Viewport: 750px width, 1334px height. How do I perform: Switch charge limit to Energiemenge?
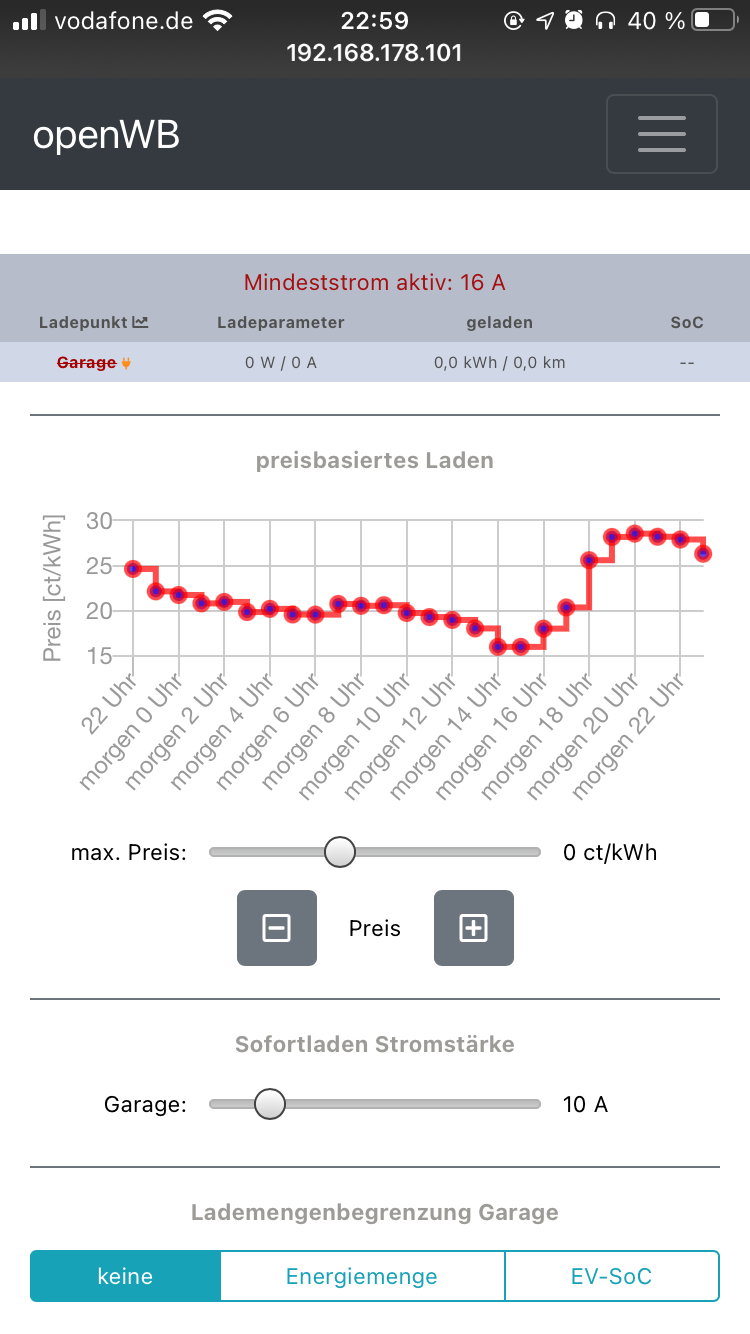(362, 1276)
